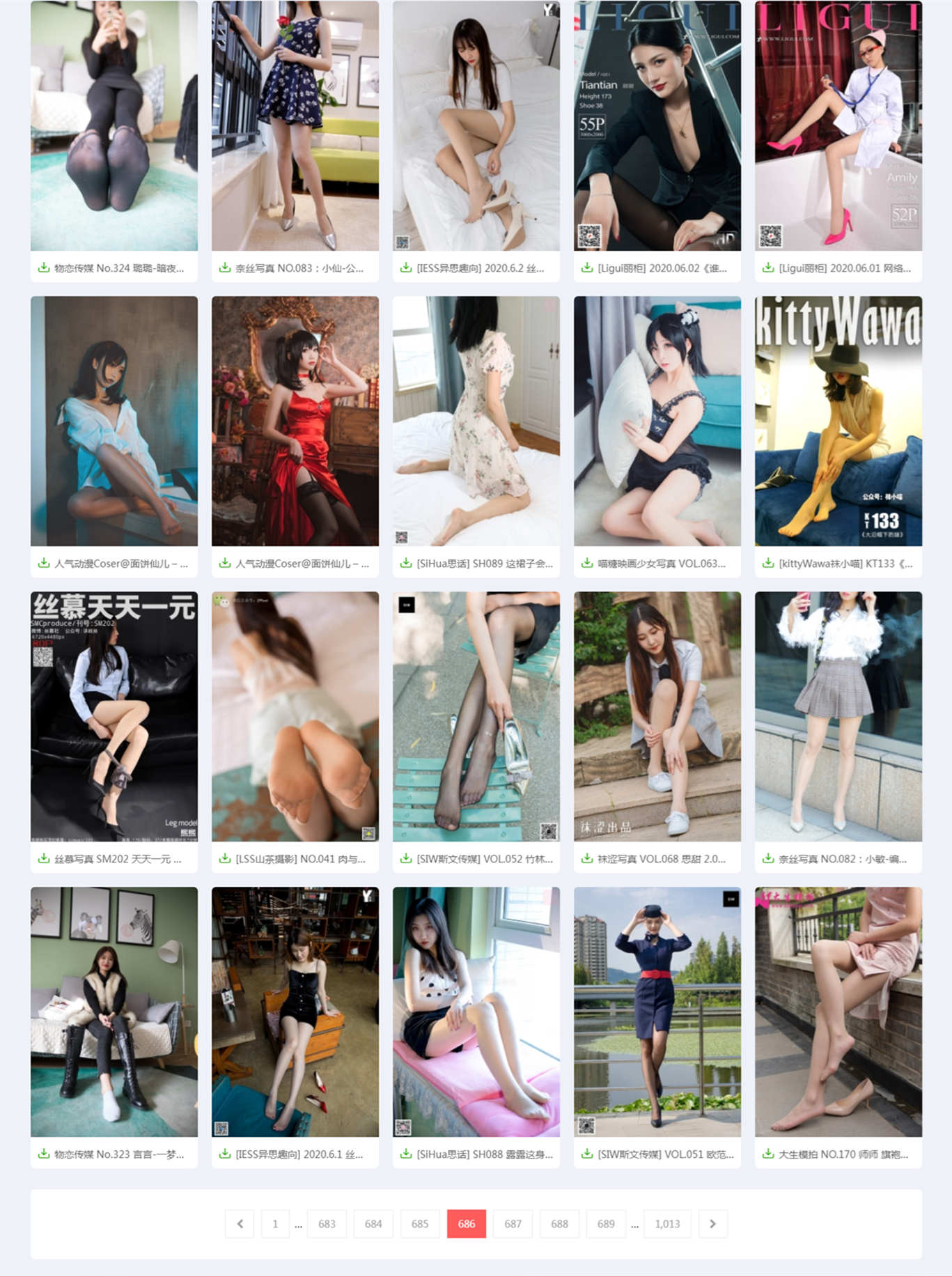Go to page 688
Viewport: 952px width, 1277px height.
[559, 1223]
